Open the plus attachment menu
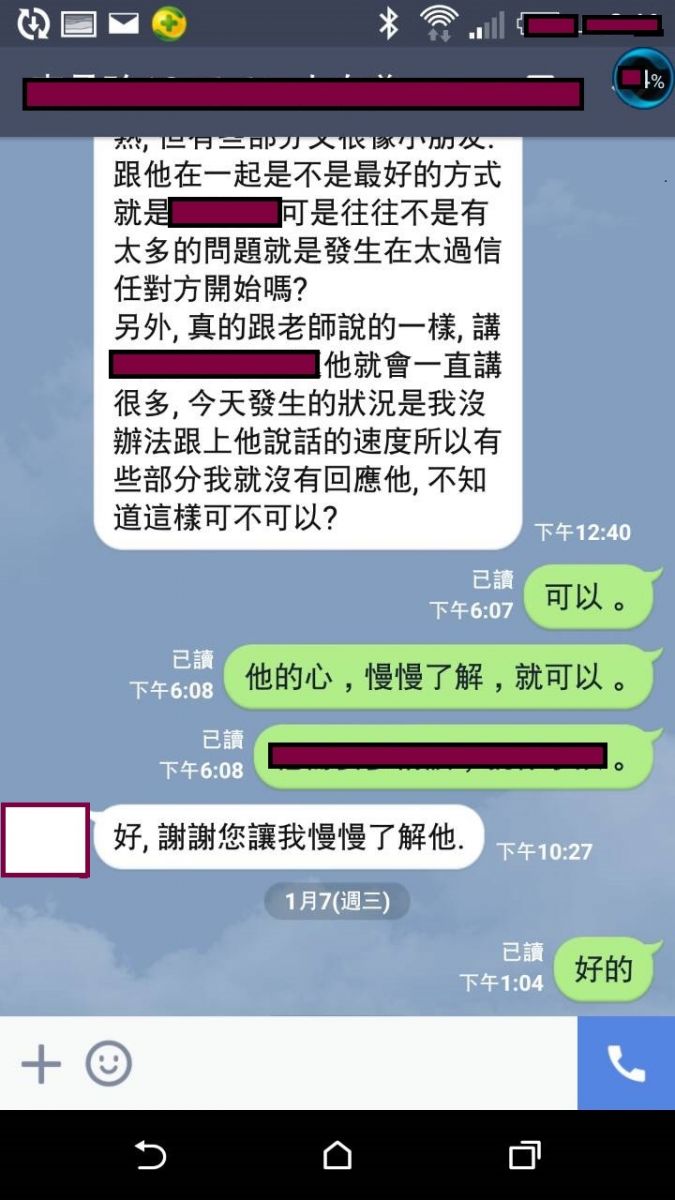675x1200 pixels. pos(41,1064)
